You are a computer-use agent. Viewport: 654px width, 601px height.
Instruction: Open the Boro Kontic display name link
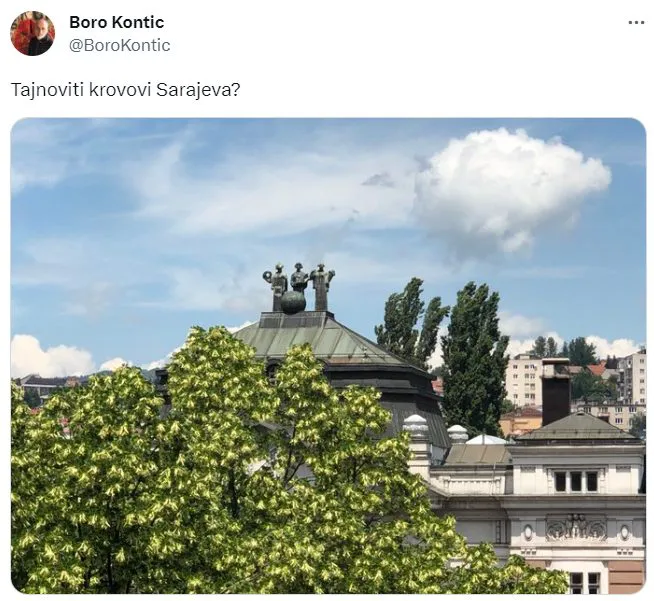coord(116,22)
